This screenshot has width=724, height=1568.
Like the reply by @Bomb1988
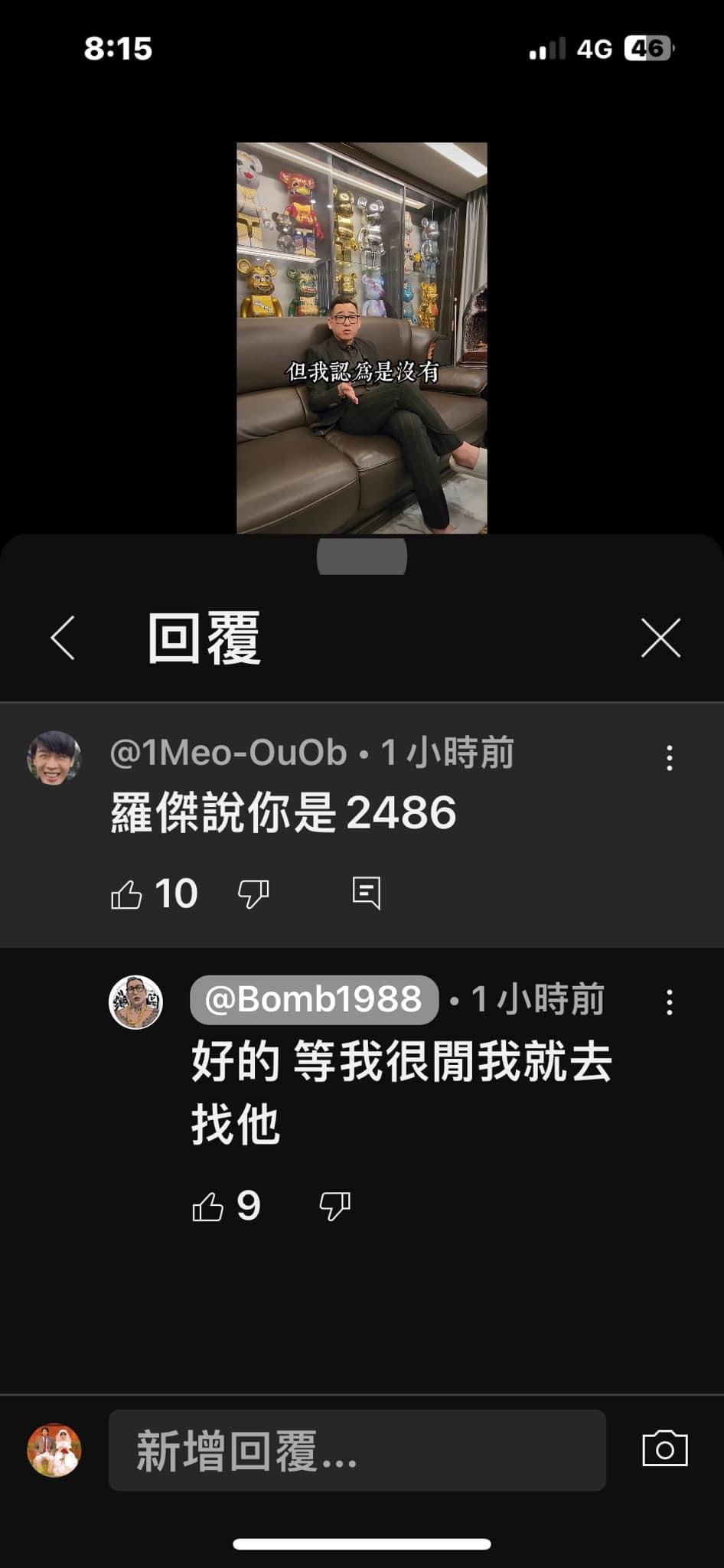pyautogui.click(x=207, y=1207)
